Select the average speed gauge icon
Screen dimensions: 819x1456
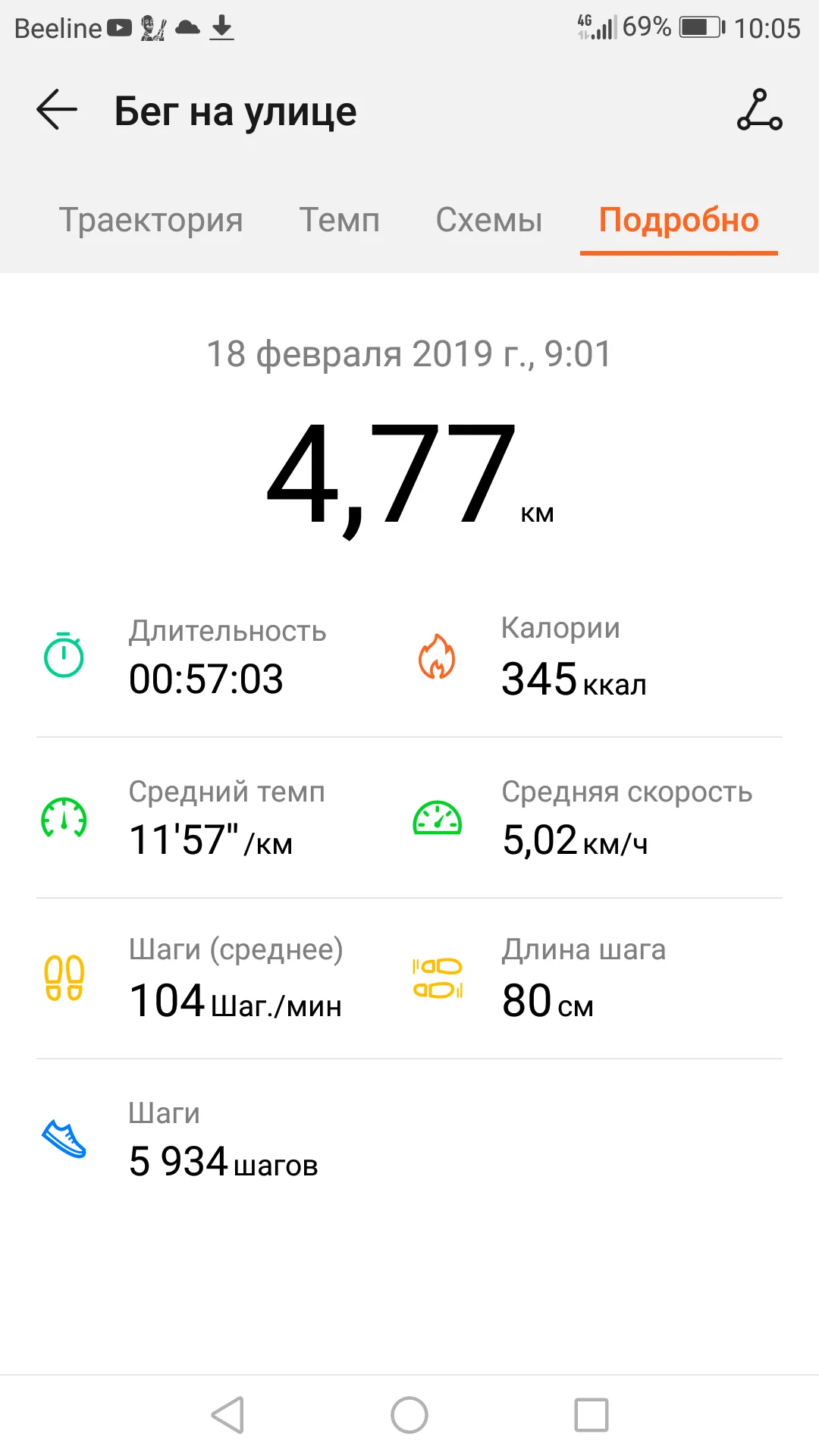tap(438, 820)
